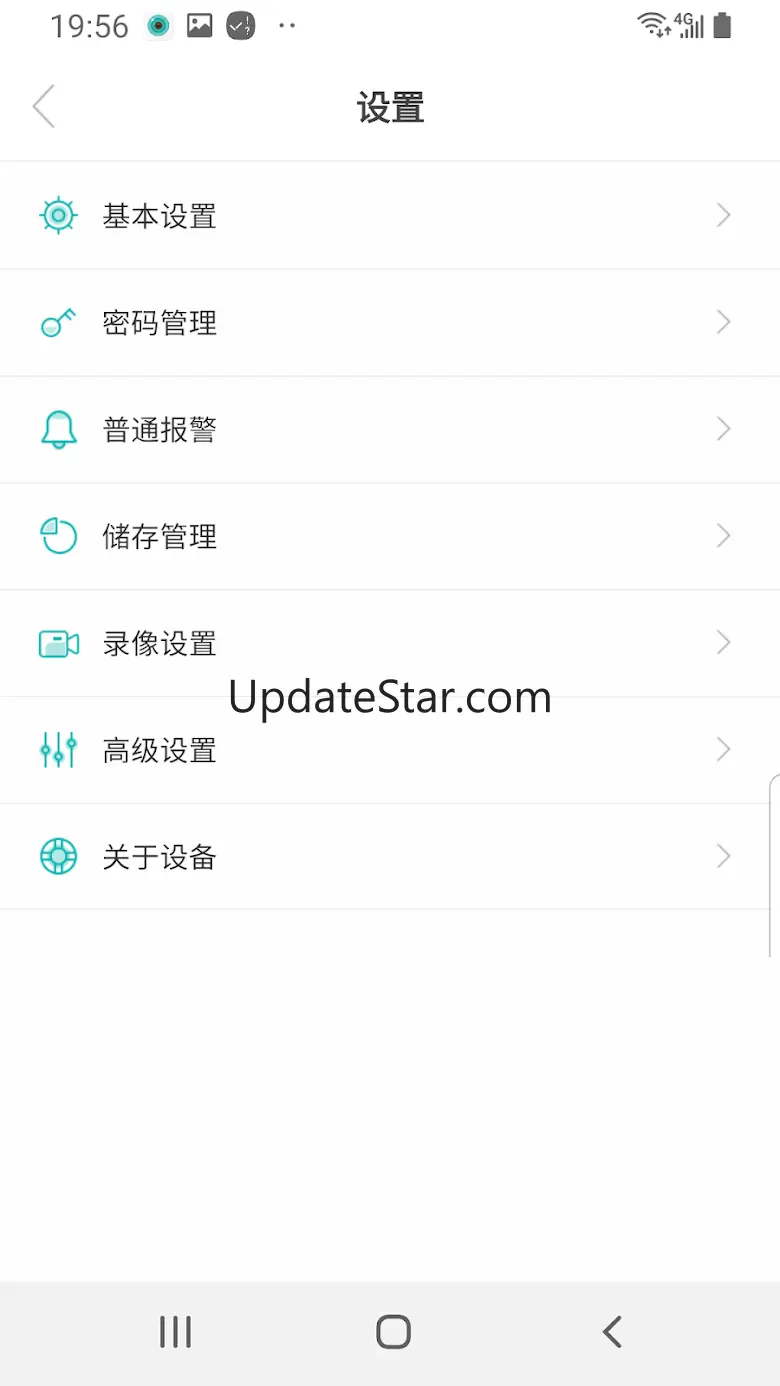
Task: Open the recent apps overview
Action: [x=175, y=1332]
